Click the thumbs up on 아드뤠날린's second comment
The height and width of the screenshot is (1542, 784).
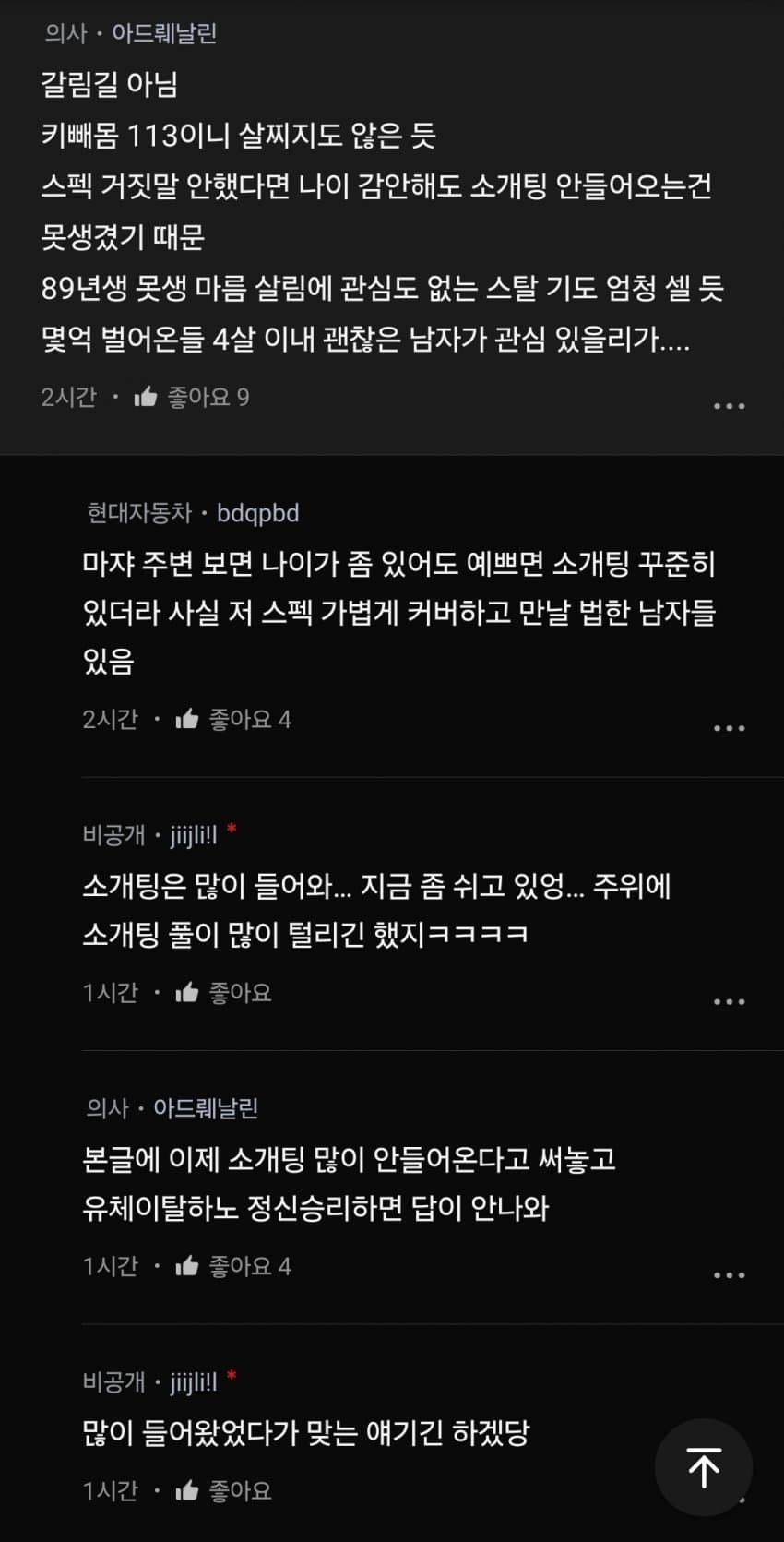point(189,1266)
